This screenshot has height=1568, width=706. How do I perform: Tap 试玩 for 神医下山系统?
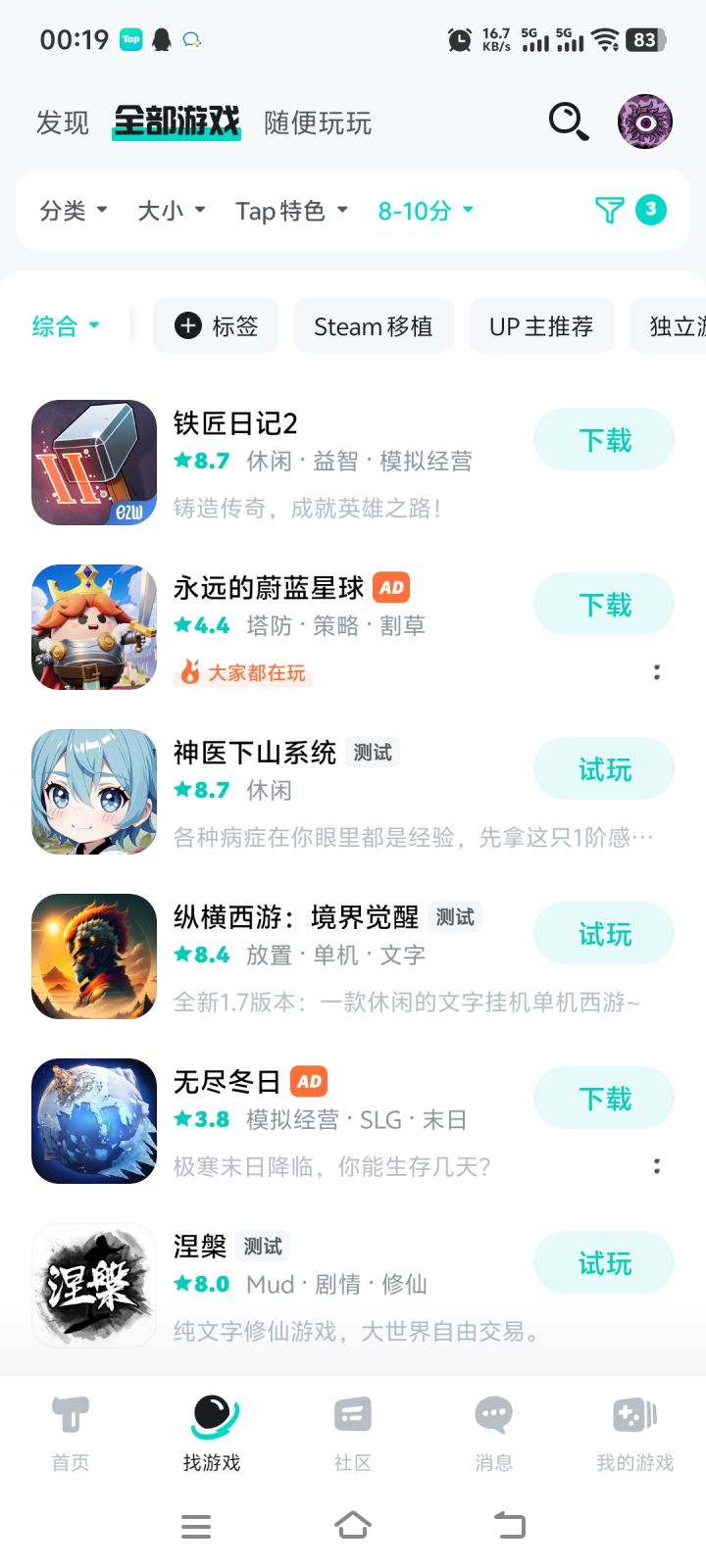click(x=604, y=769)
